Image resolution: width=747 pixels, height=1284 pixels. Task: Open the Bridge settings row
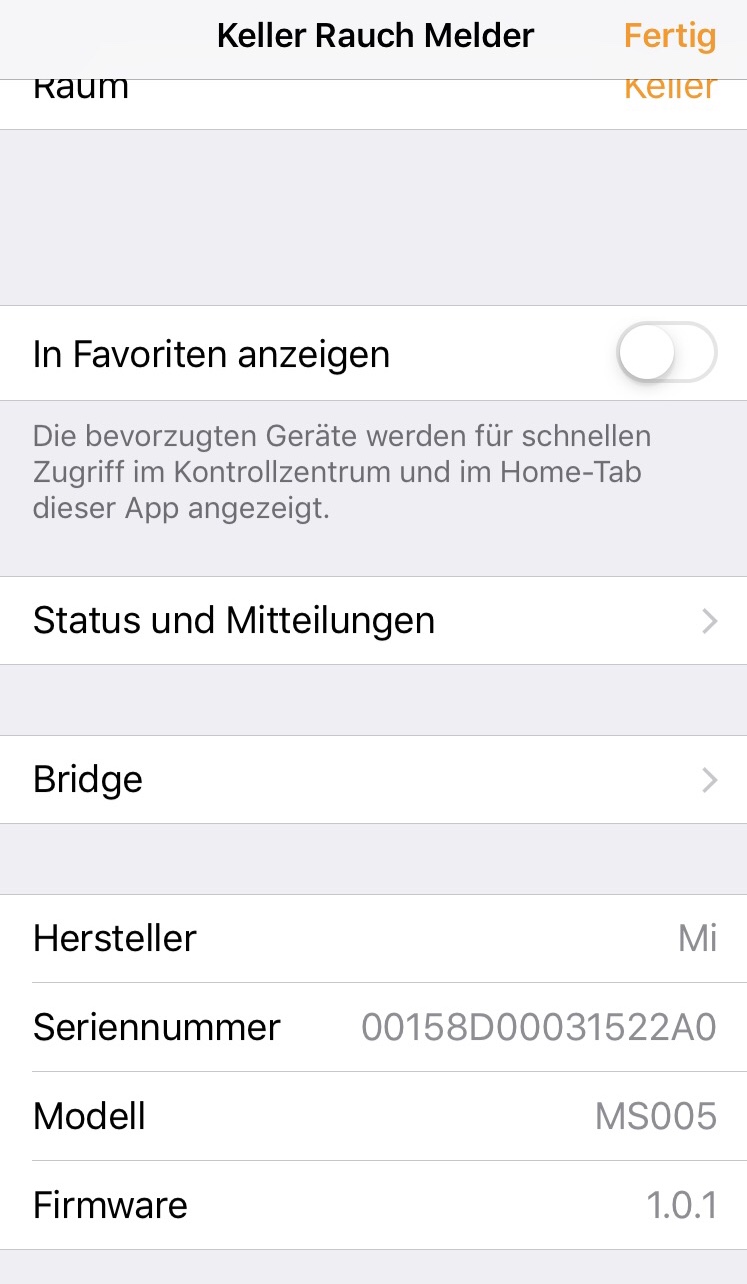[x=373, y=780]
